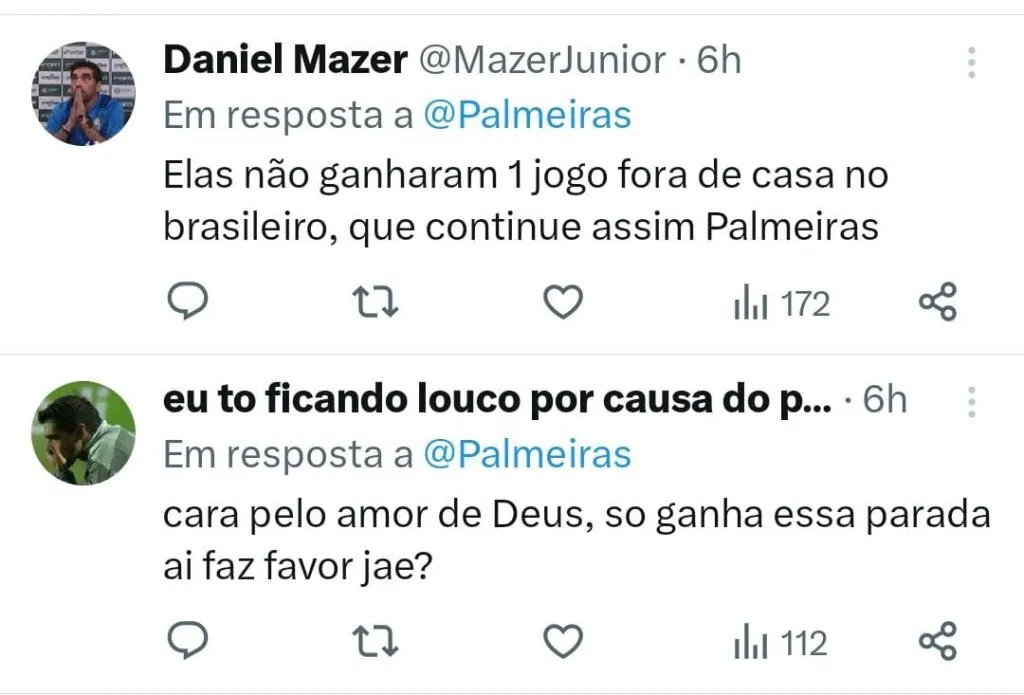Retweet the 'cara pelo amor de Deus' tweet
This screenshot has height=695, width=1024.
pos(376,642)
